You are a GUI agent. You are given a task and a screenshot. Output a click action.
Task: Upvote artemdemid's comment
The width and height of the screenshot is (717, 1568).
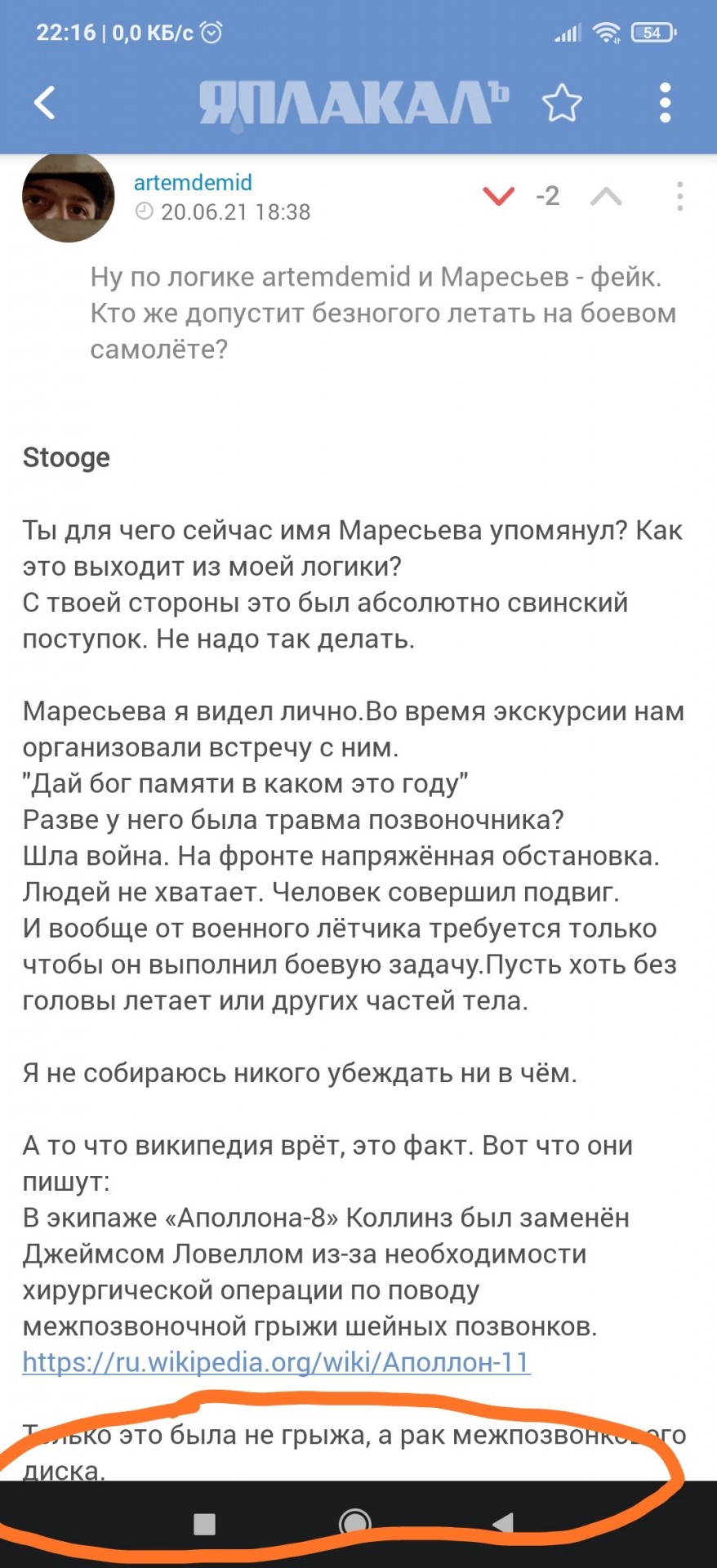606,196
